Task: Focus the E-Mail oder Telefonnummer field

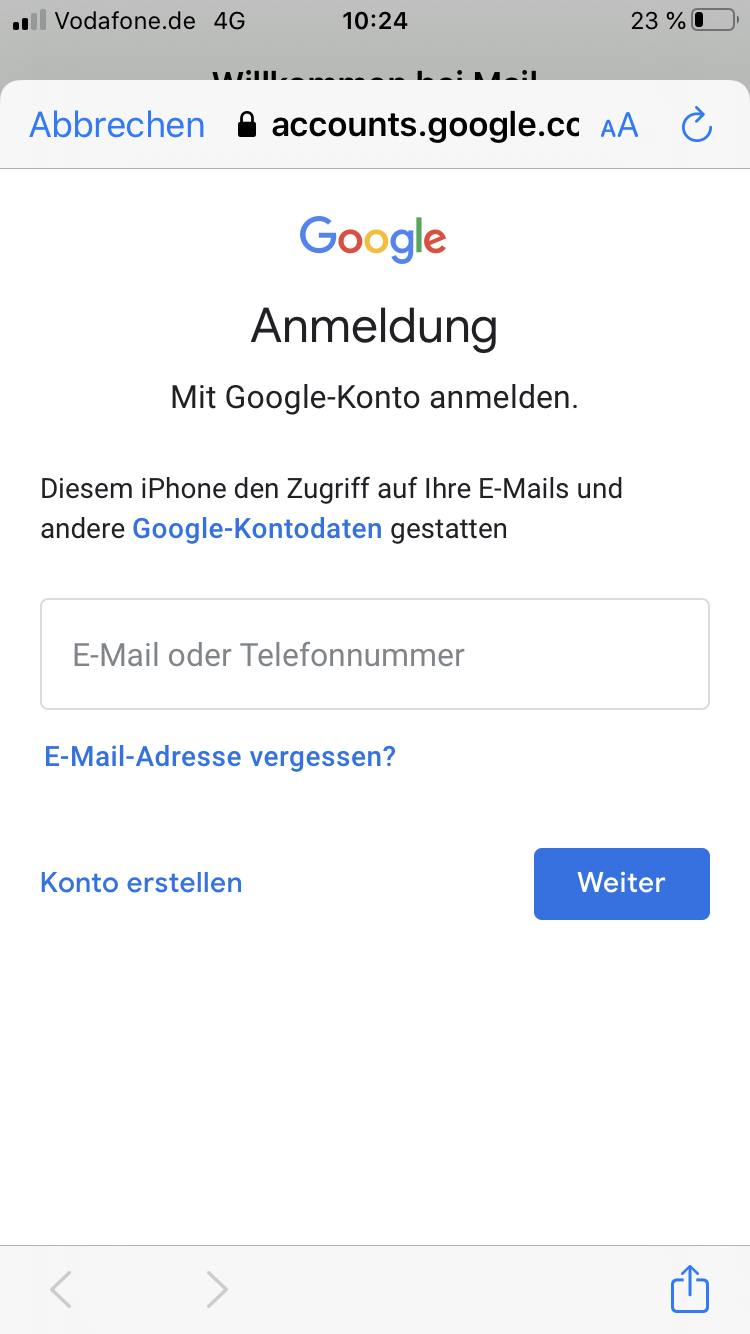Action: pyautogui.click(x=374, y=654)
